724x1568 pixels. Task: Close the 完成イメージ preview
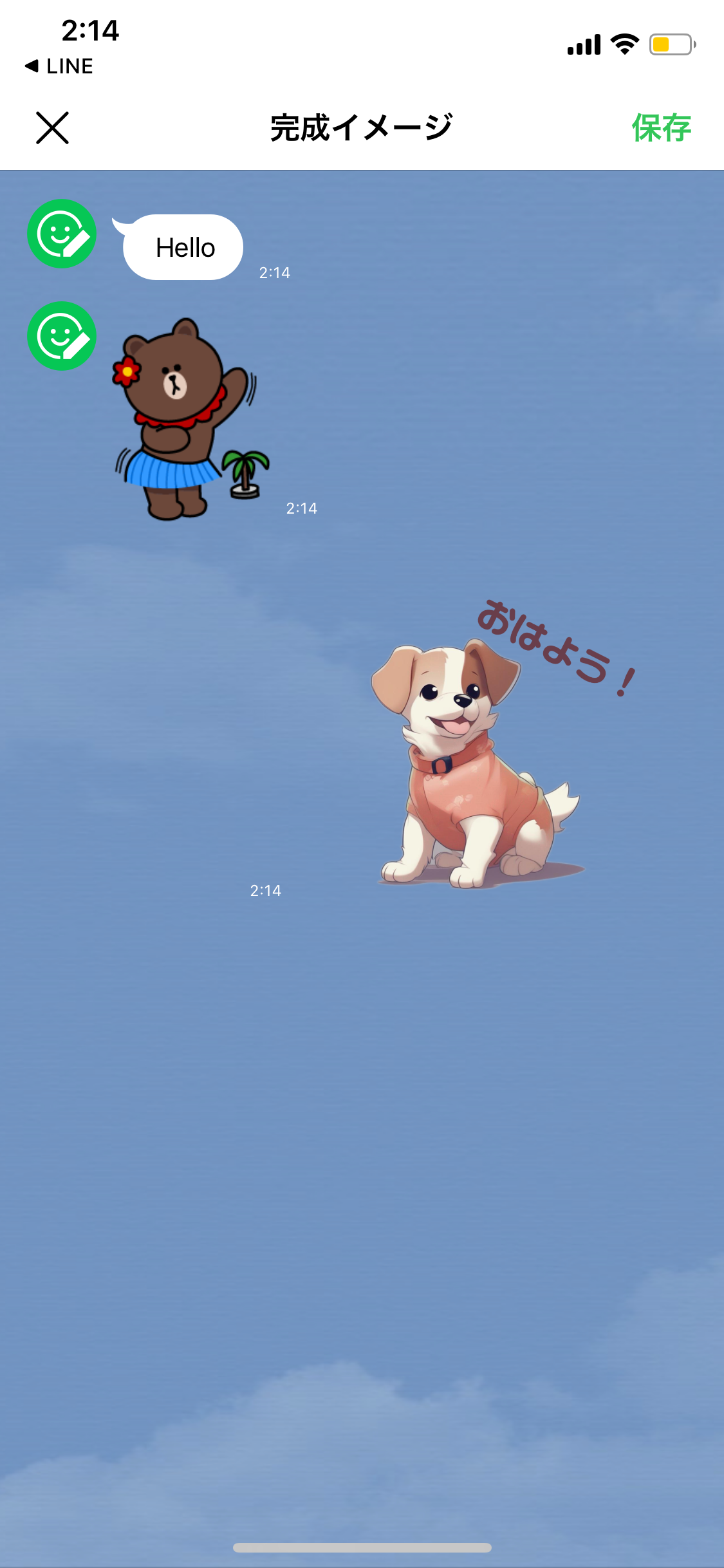(x=52, y=127)
